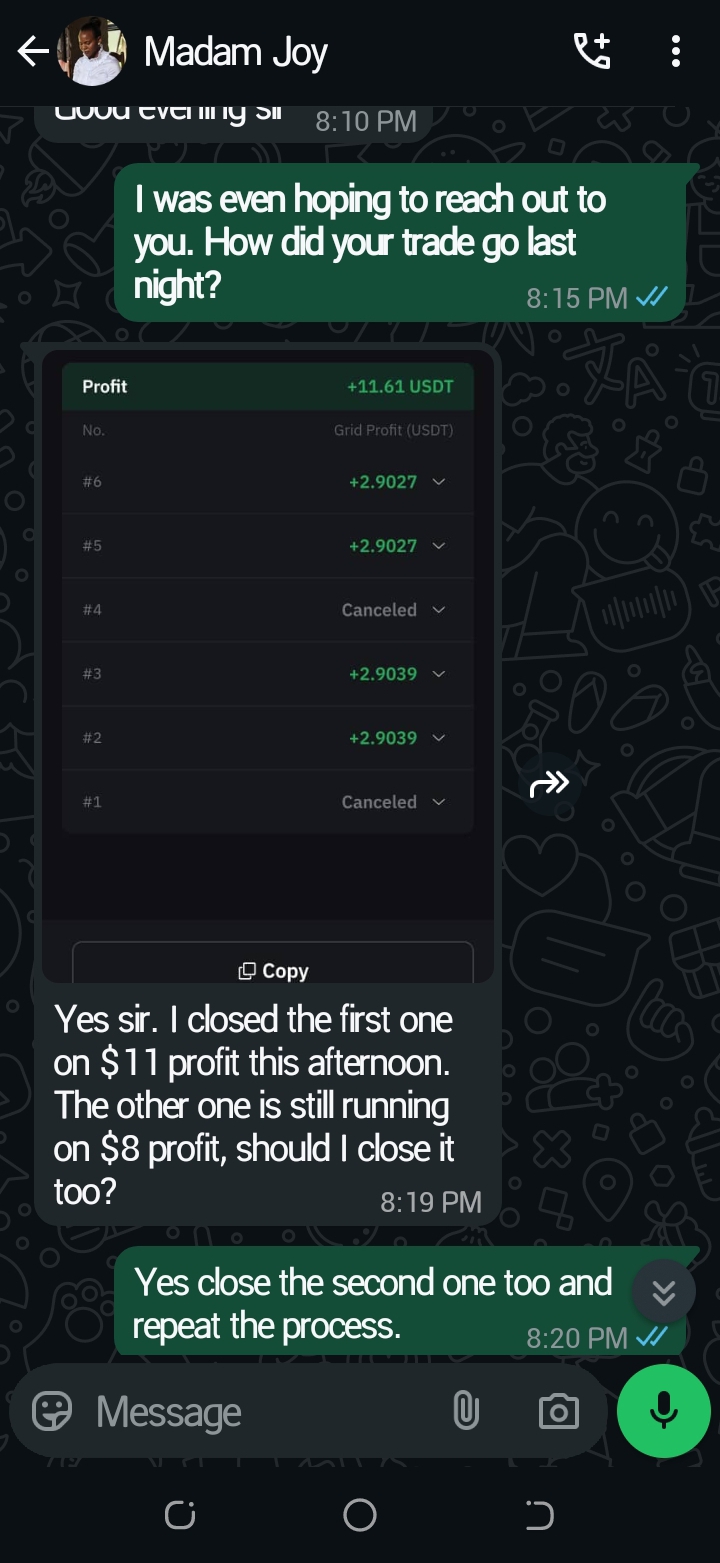720x1563 pixels.
Task: Open Madam Joy's contact info
Action: (x=236, y=52)
